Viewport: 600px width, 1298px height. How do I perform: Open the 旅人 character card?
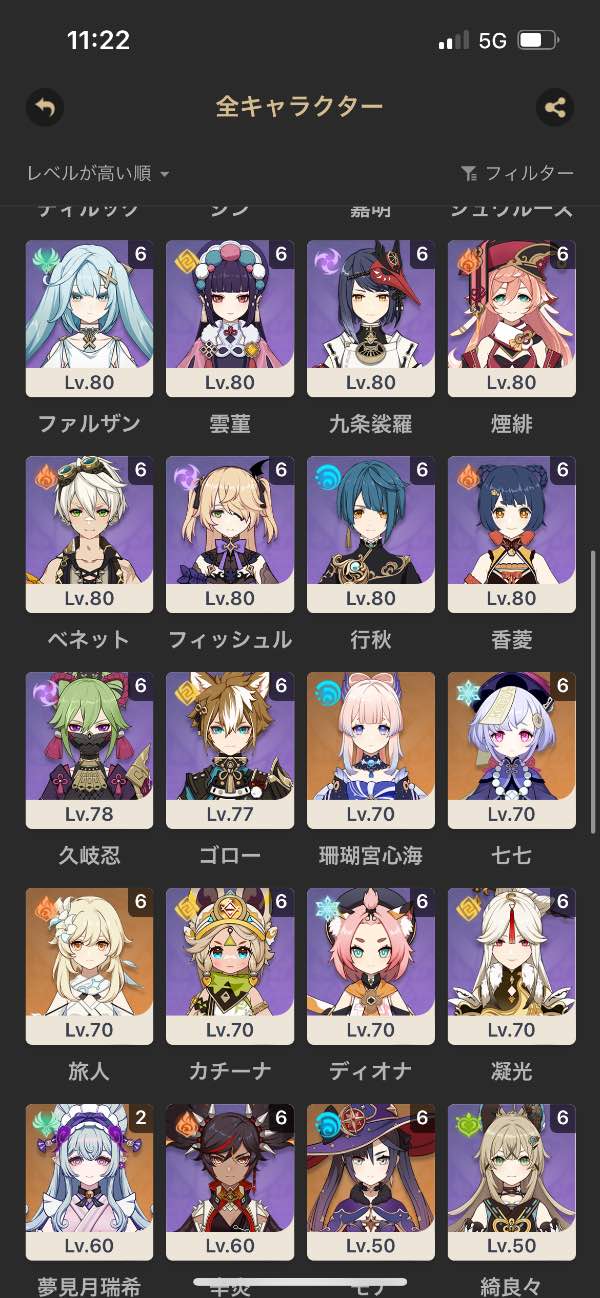pyautogui.click(x=89, y=966)
